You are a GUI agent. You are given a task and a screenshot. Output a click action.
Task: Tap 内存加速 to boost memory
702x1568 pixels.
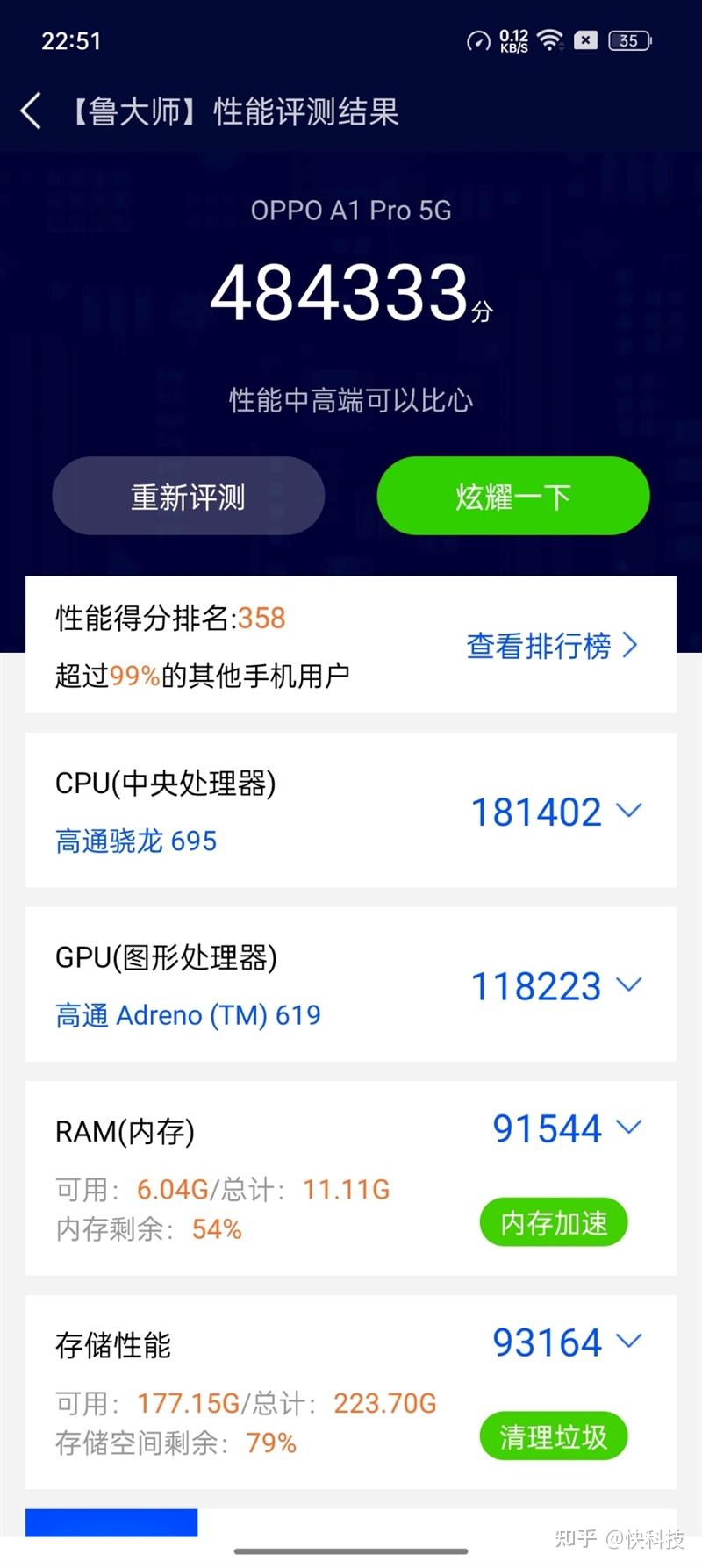554,1222
